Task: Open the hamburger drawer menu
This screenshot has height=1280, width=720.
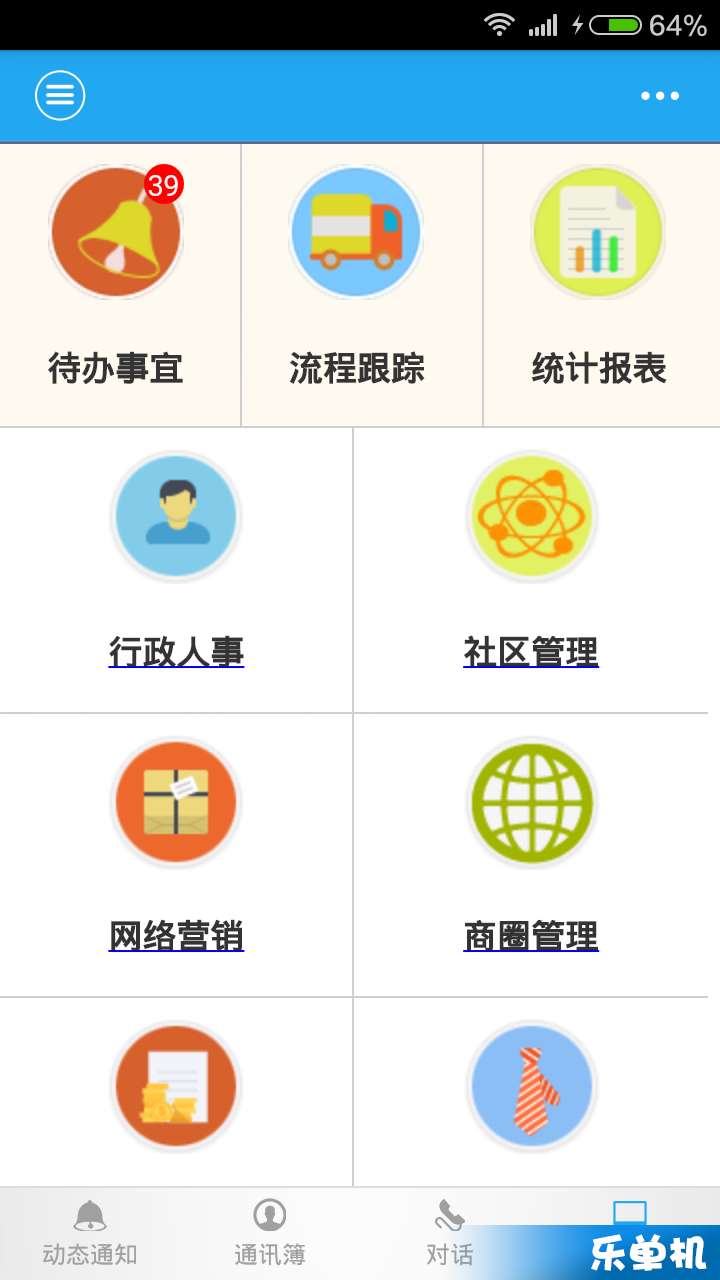Action: (60, 96)
